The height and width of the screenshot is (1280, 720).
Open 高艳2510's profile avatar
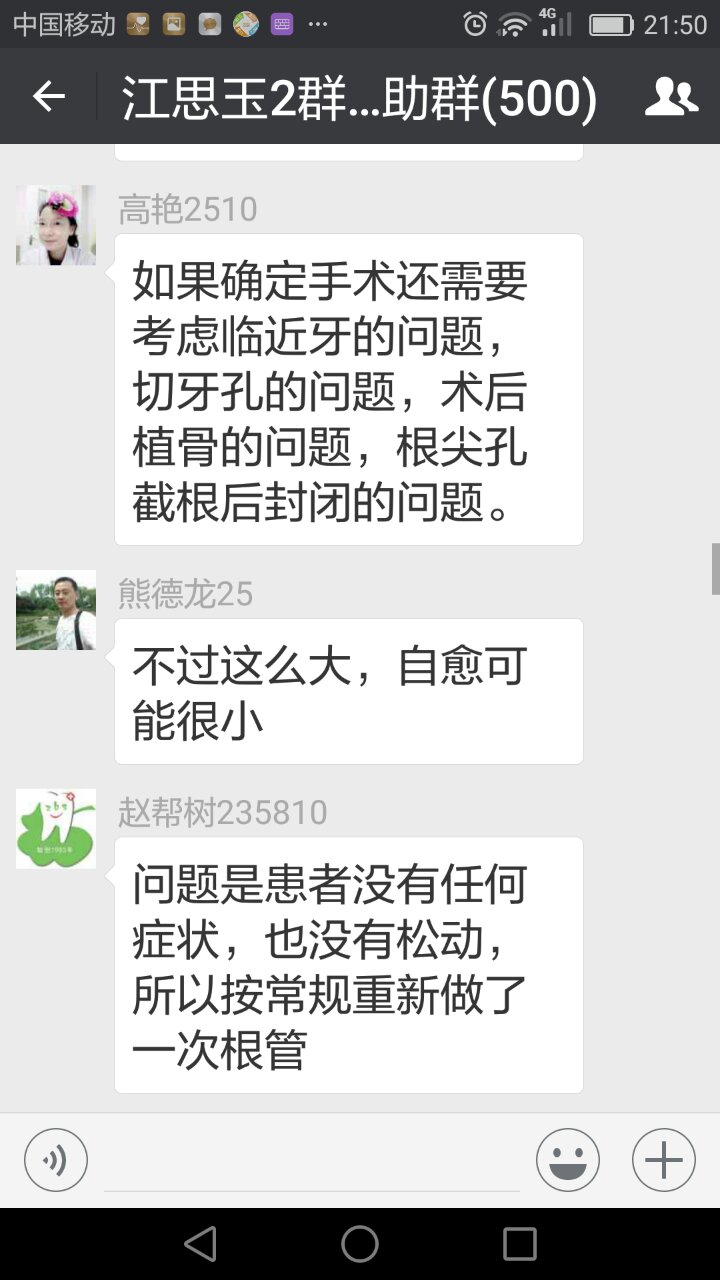56,225
